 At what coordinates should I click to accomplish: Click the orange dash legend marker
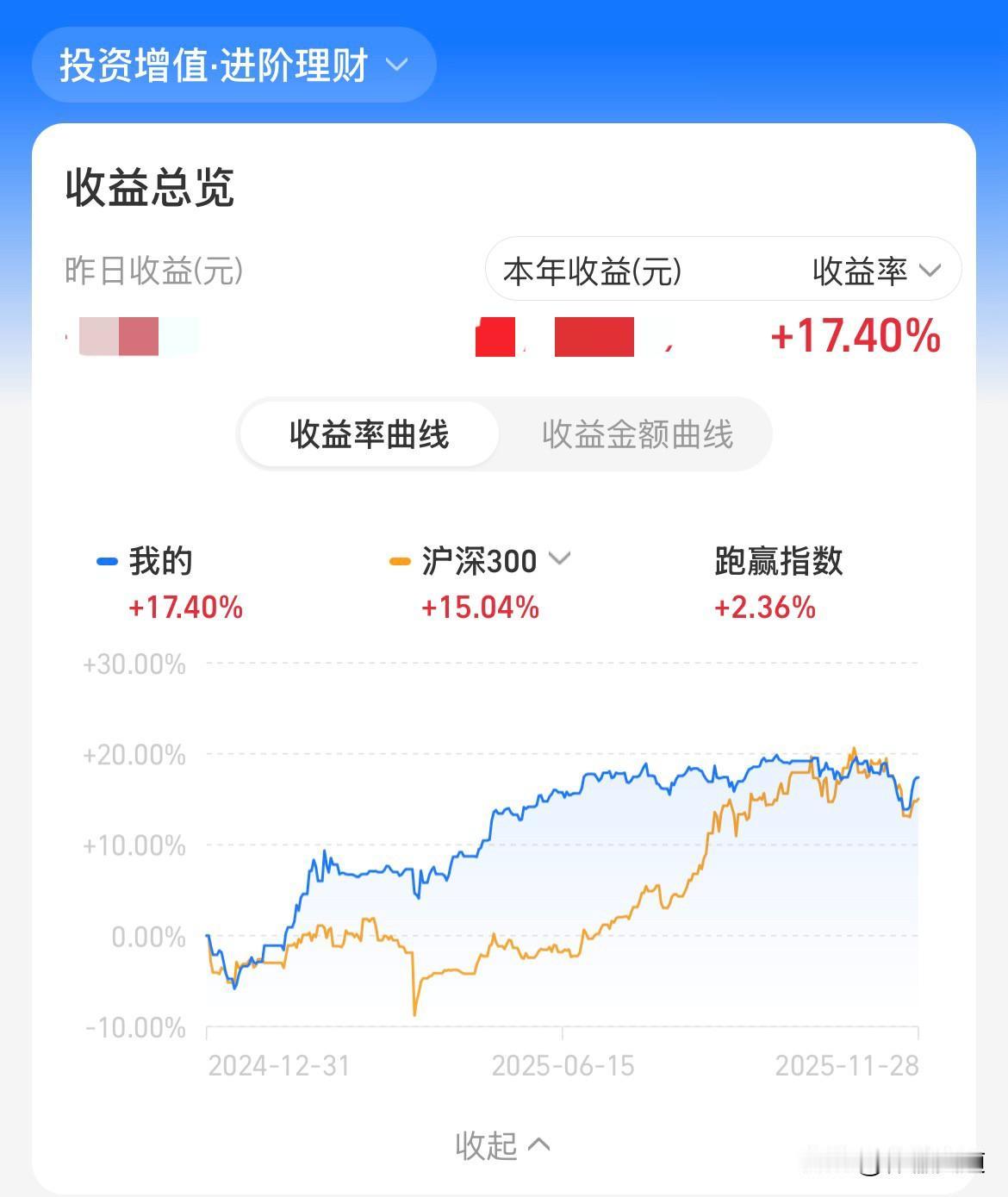coord(399,560)
